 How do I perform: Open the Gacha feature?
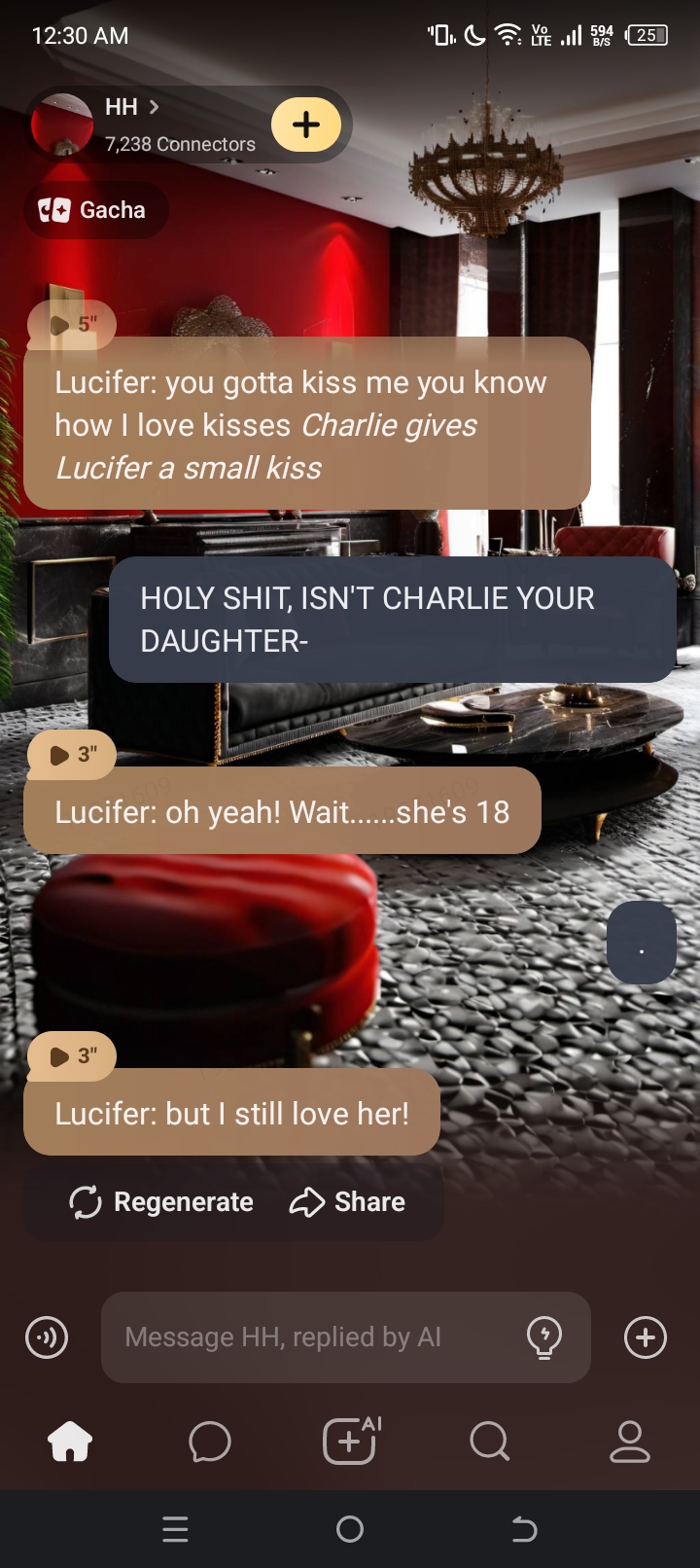point(94,210)
